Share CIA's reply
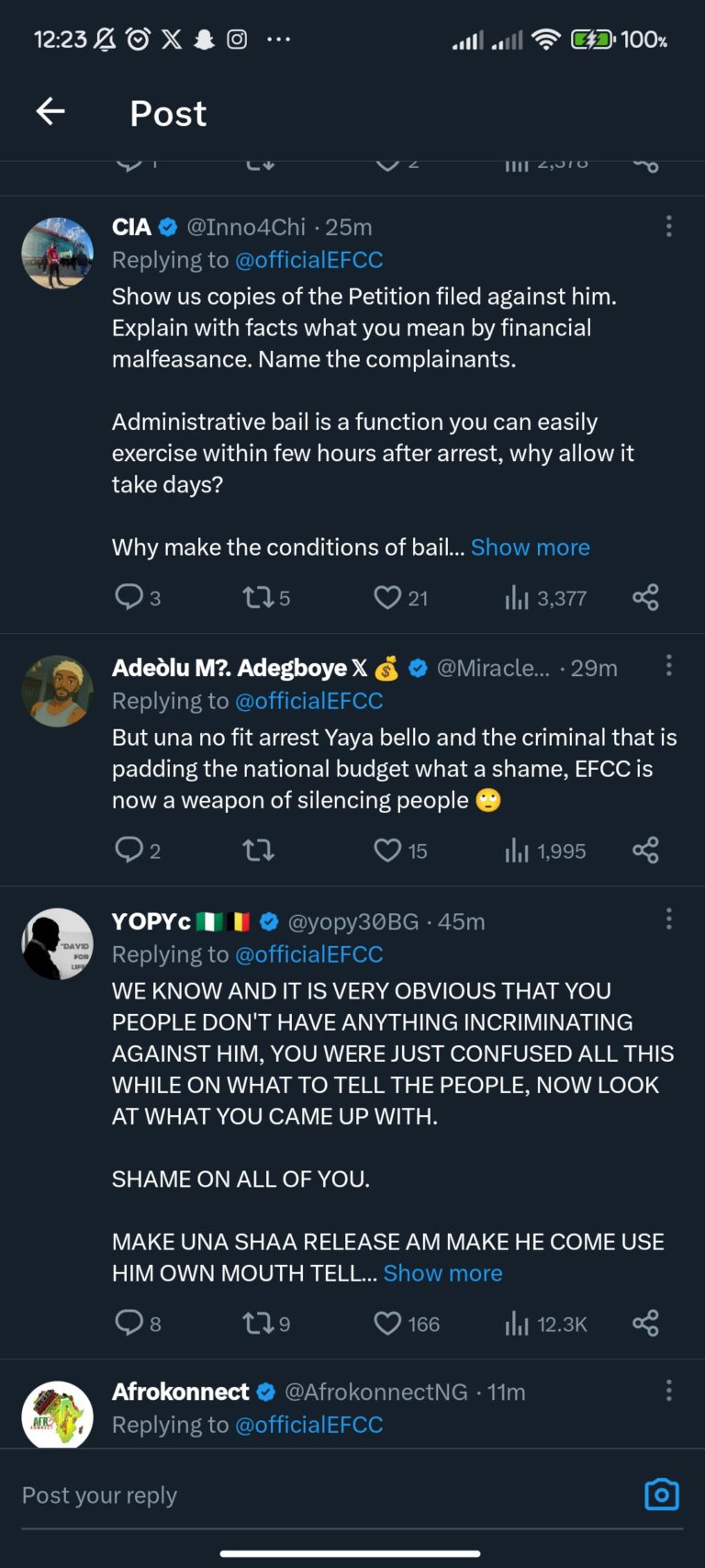The width and height of the screenshot is (705, 1568). pyautogui.click(x=645, y=598)
